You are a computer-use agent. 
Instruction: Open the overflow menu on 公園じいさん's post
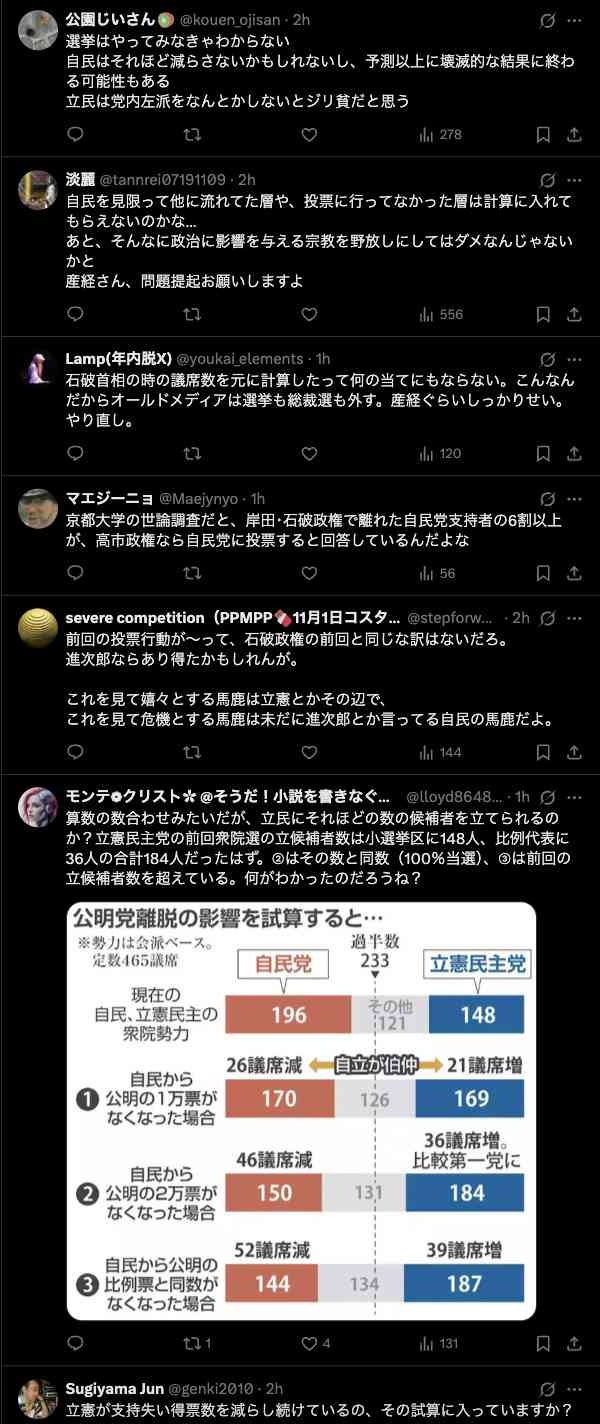tap(574, 20)
